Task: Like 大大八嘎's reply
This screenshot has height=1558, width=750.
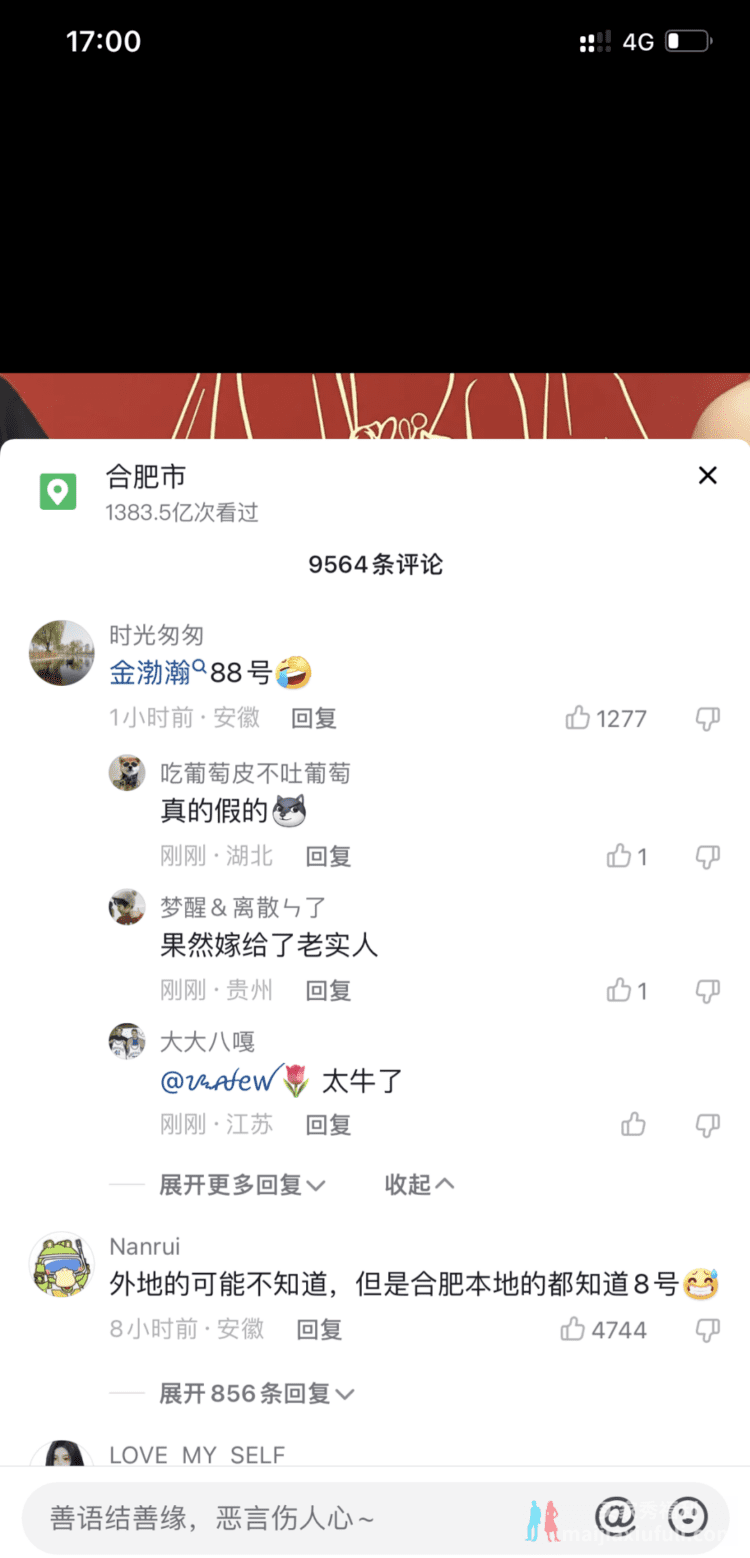Action: coord(633,1124)
